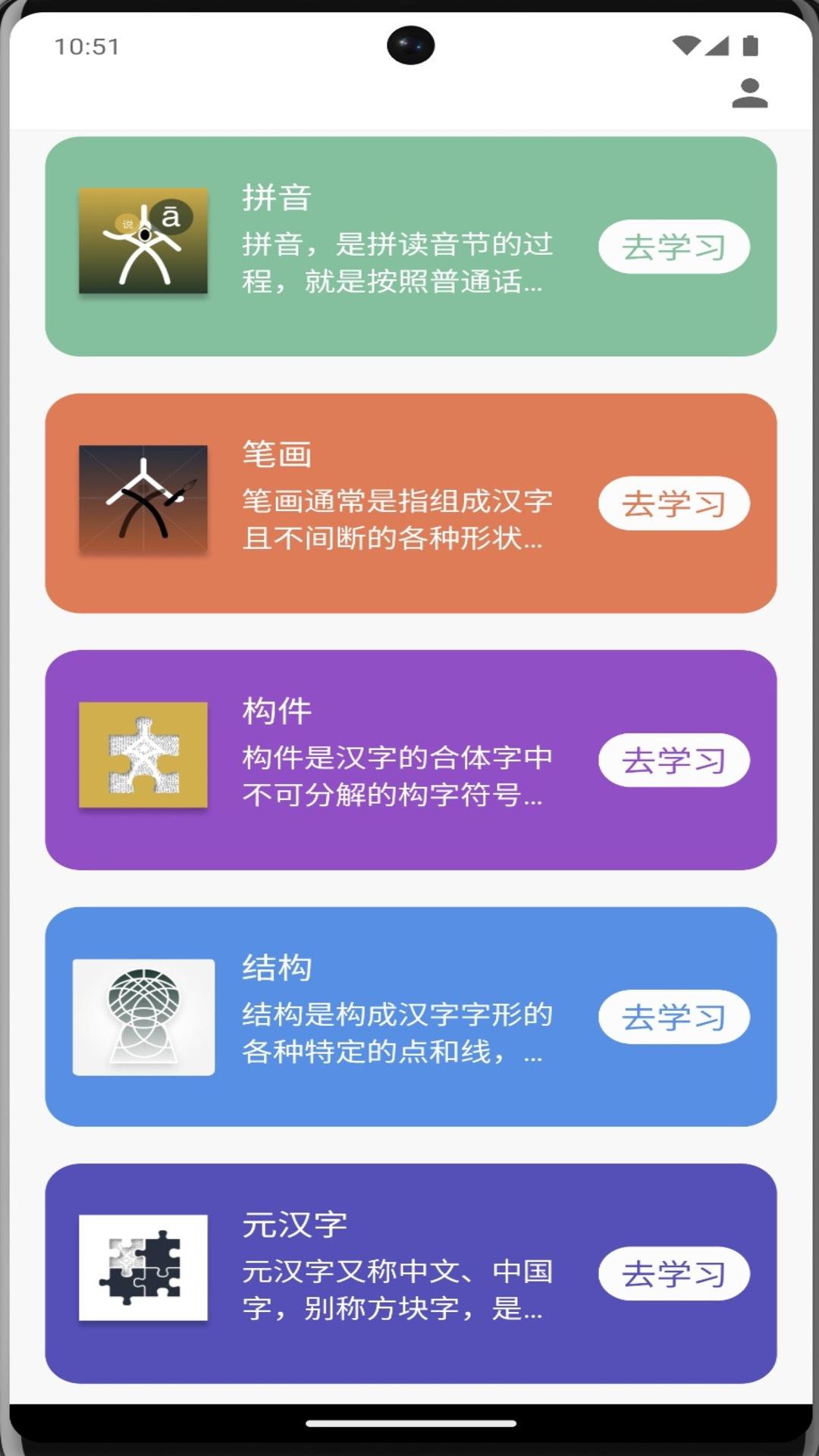Click the 元汉字 jigsaw puzzle icon
This screenshot has width=819, height=1456.
[143, 1268]
